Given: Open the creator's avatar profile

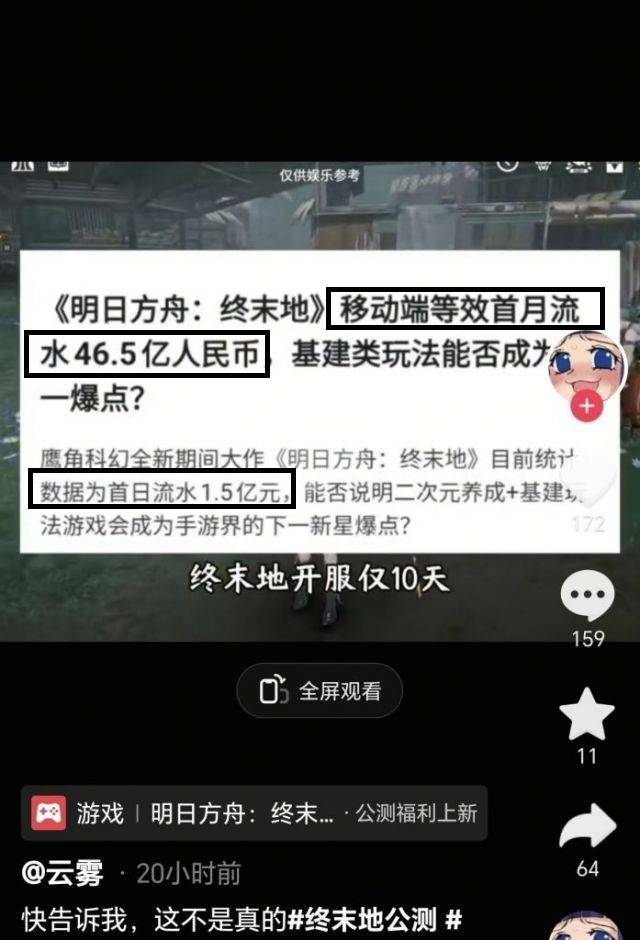Looking at the screenshot, I should pyautogui.click(x=586, y=365).
